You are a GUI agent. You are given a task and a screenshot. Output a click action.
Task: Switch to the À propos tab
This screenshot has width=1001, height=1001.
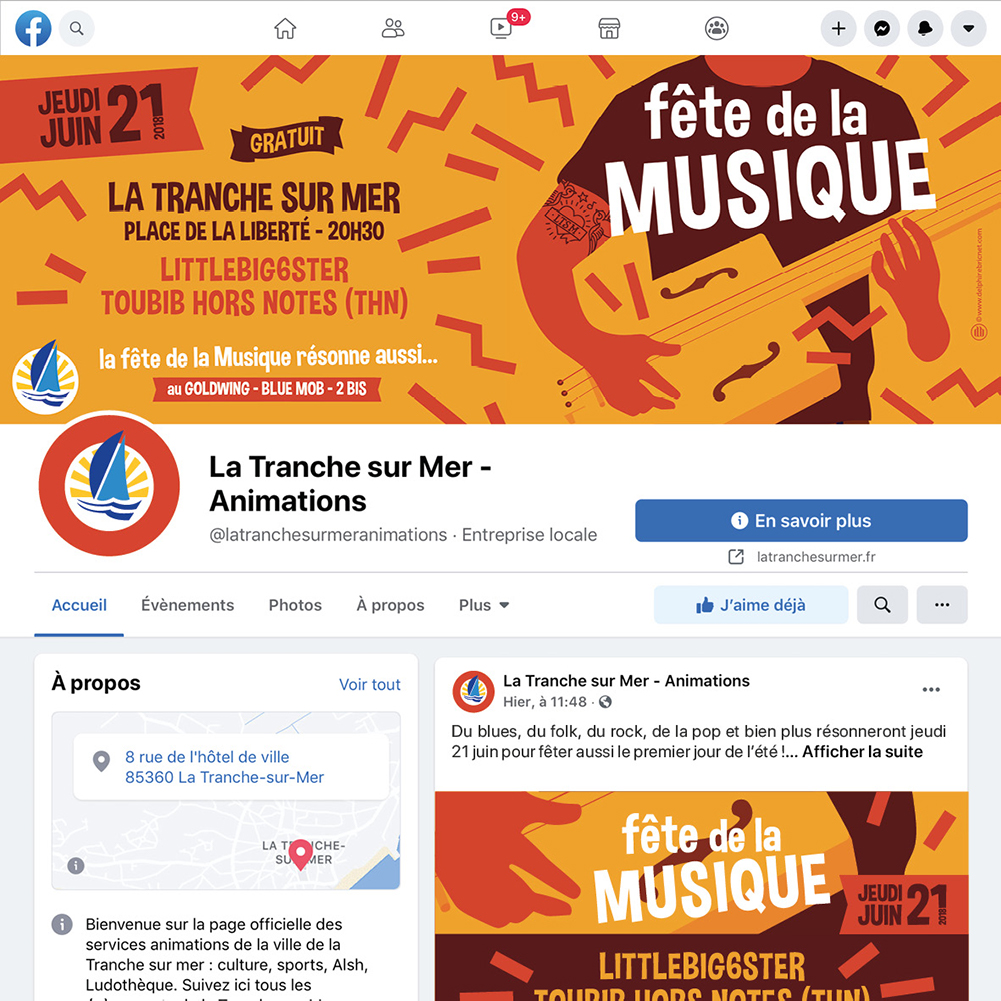point(390,605)
